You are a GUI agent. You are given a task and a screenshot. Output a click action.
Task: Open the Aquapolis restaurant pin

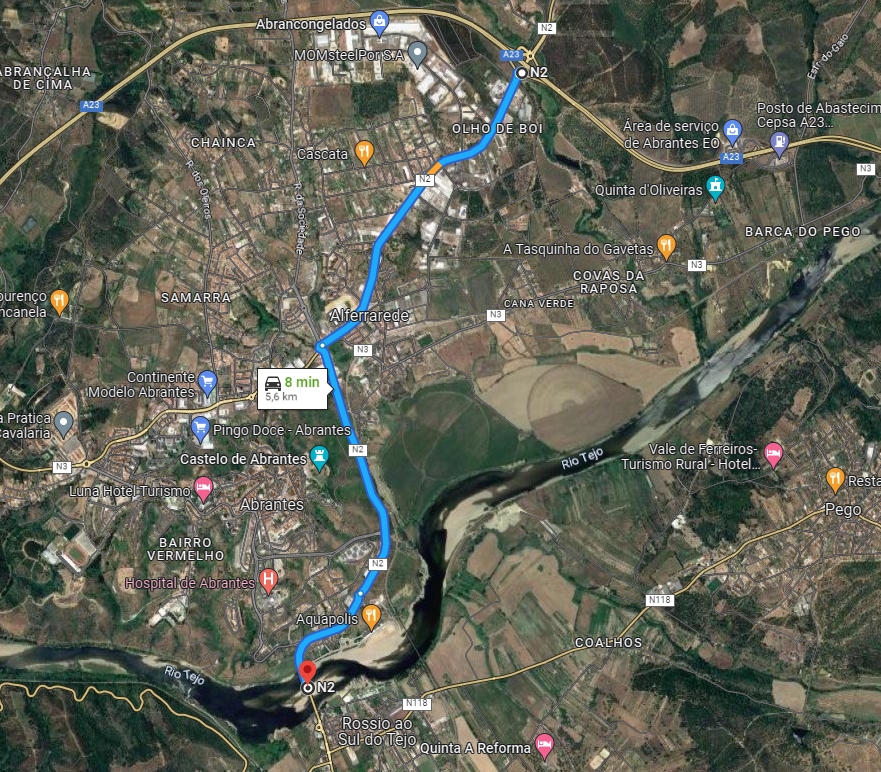[371, 616]
